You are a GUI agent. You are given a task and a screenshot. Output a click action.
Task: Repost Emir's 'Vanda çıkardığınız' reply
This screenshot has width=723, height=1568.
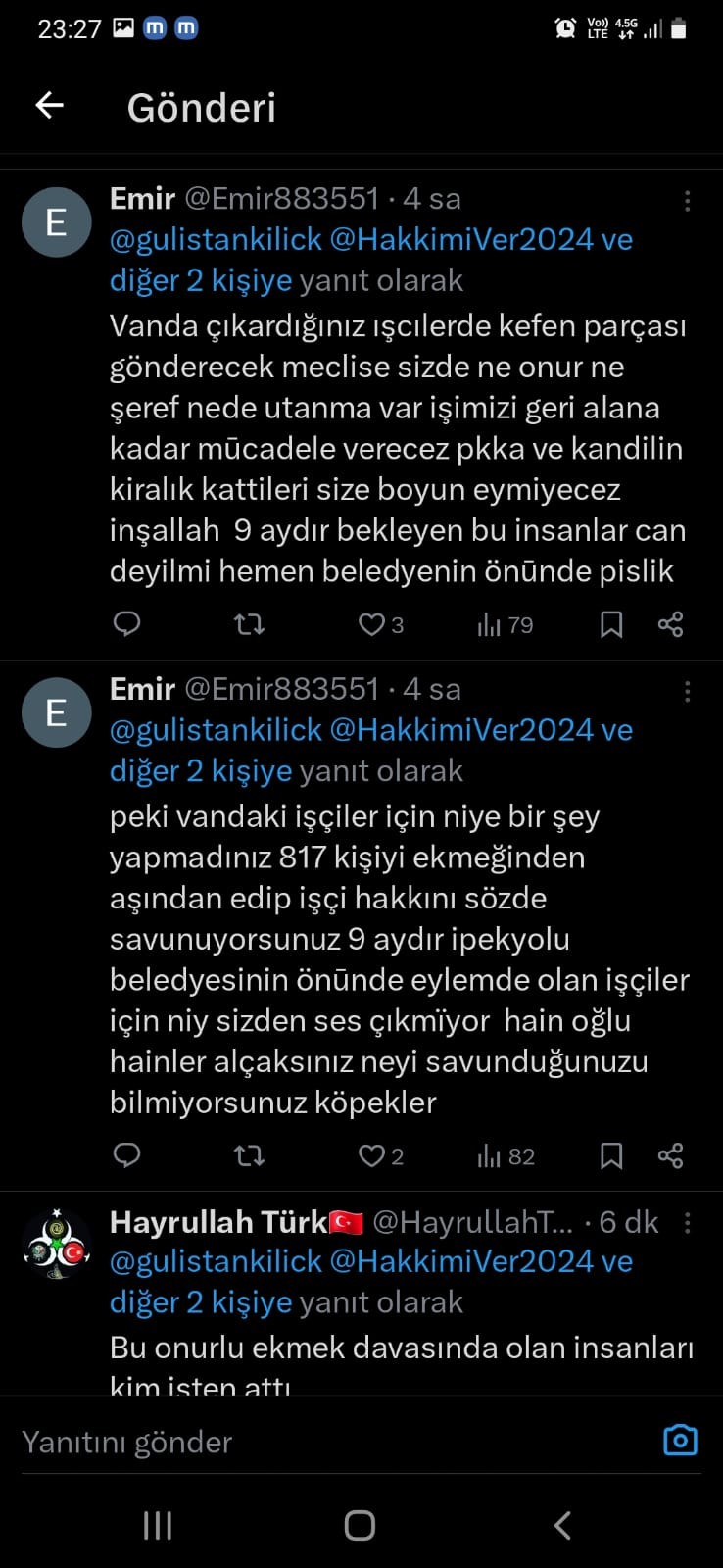click(x=250, y=624)
